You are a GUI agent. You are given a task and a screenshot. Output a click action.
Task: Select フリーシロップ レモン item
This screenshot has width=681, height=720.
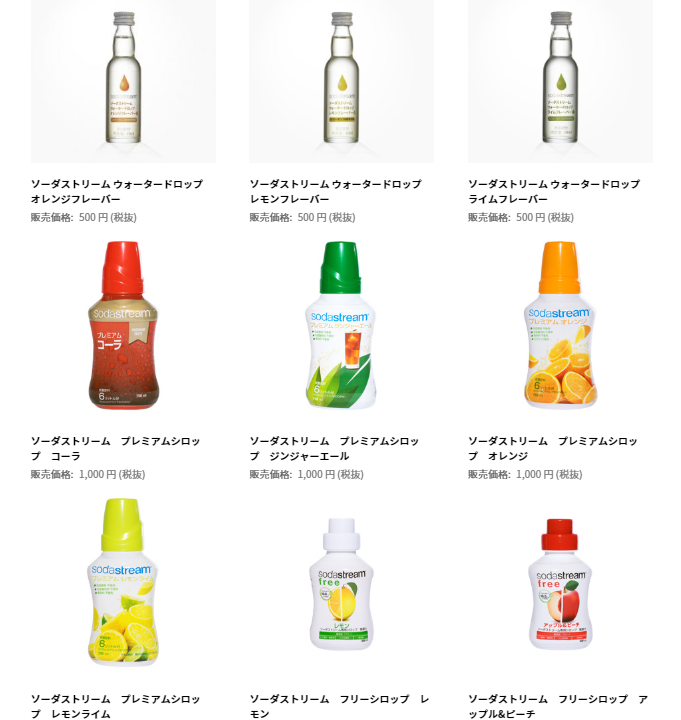(x=341, y=583)
